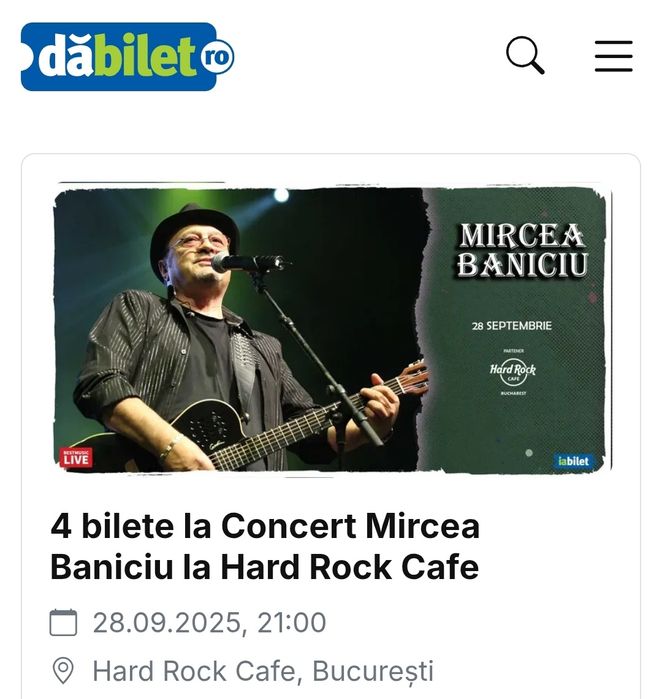Go to the dăbilet.ro homepage logo

click(127, 57)
